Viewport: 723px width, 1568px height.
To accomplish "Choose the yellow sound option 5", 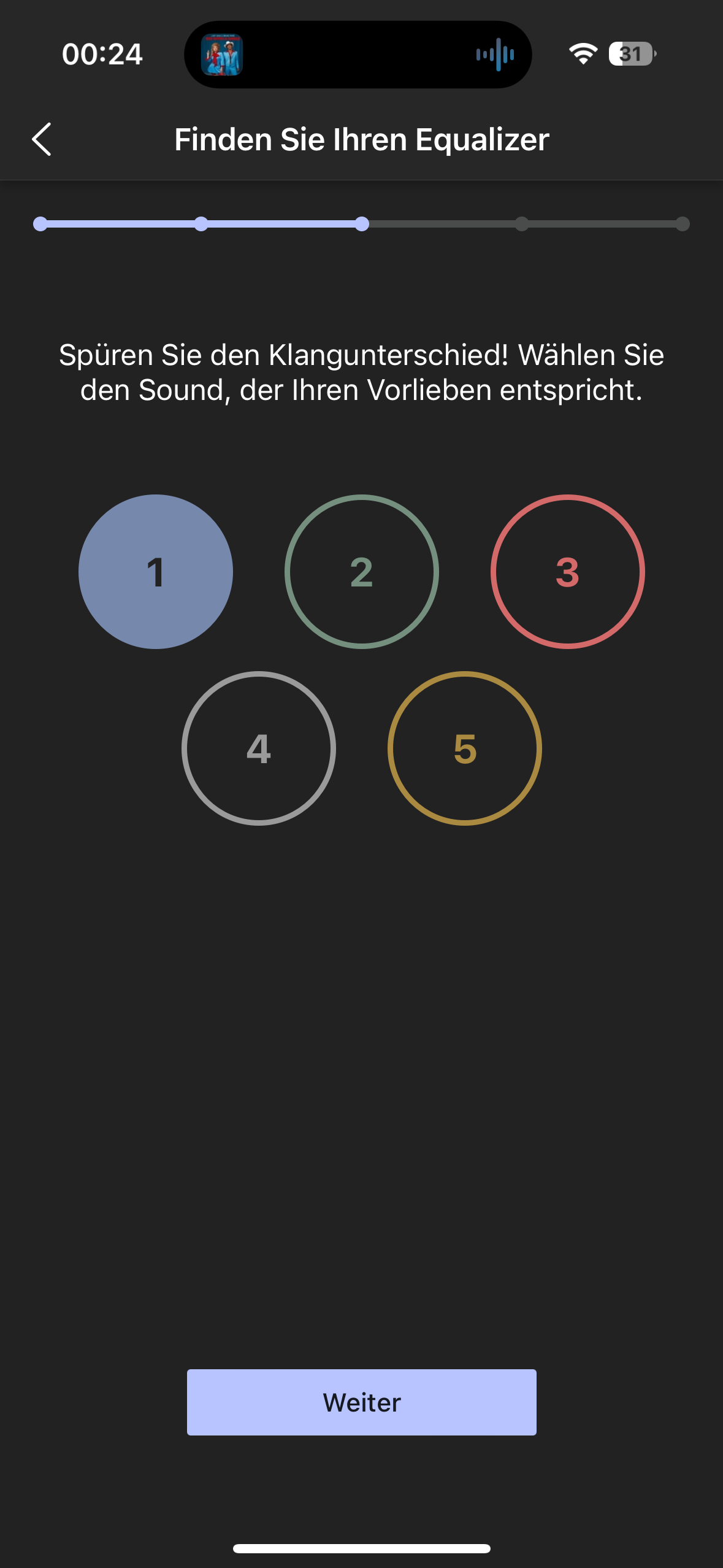I will pyautogui.click(x=465, y=748).
